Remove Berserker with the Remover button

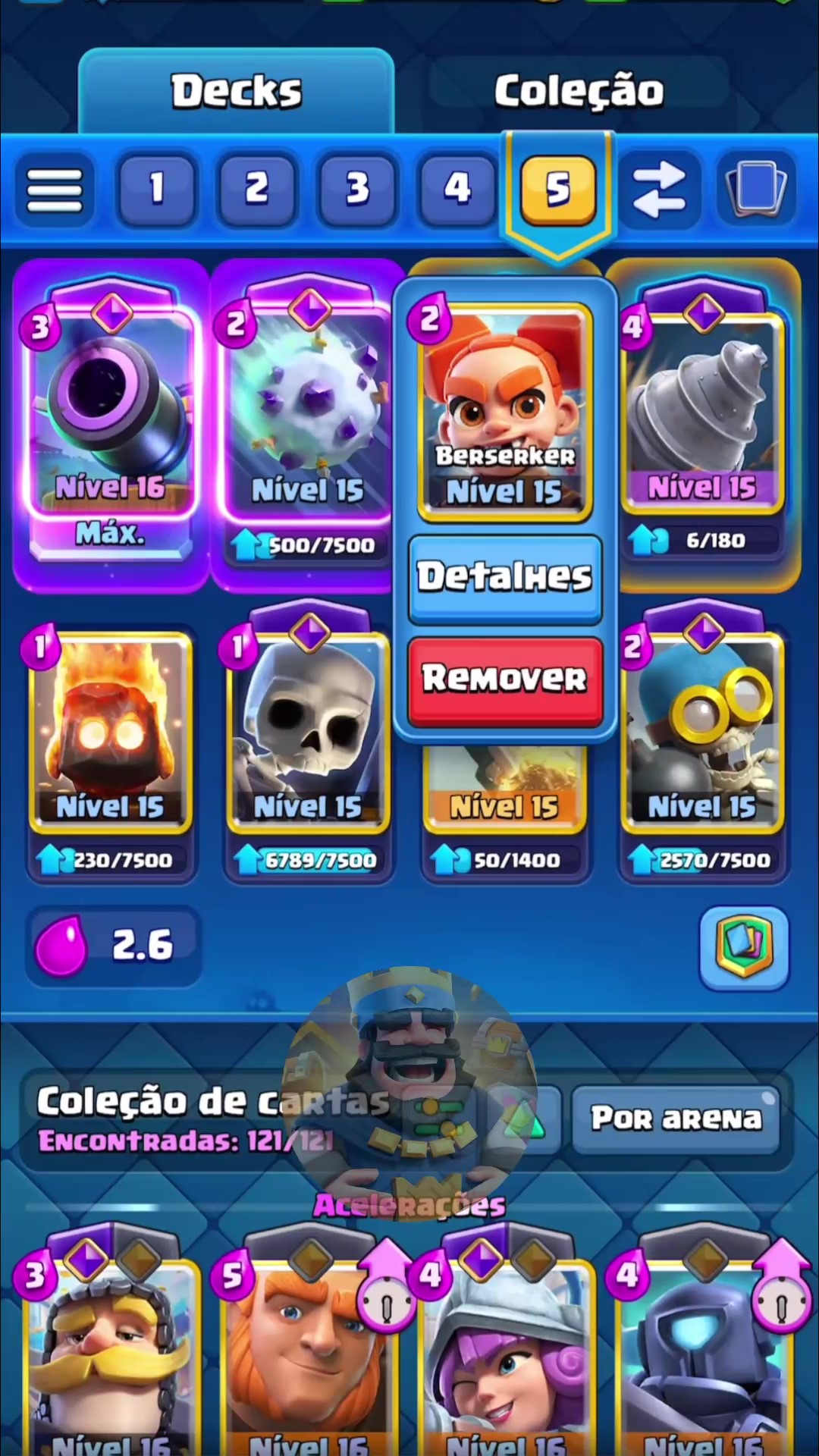505,679
